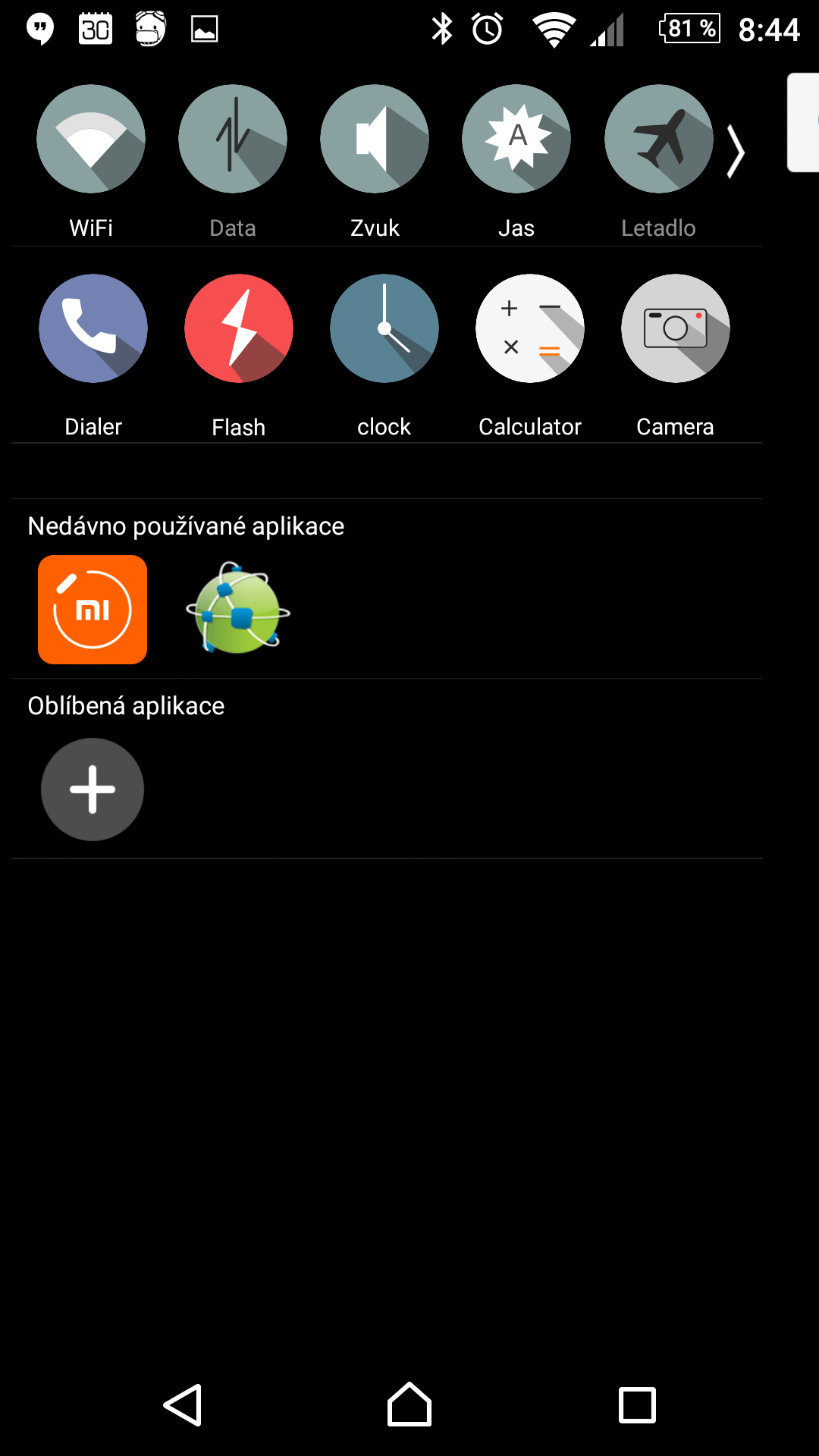Image resolution: width=819 pixels, height=1456 pixels.
Task: Add a favorite app with the plus button
Action: coord(93,789)
